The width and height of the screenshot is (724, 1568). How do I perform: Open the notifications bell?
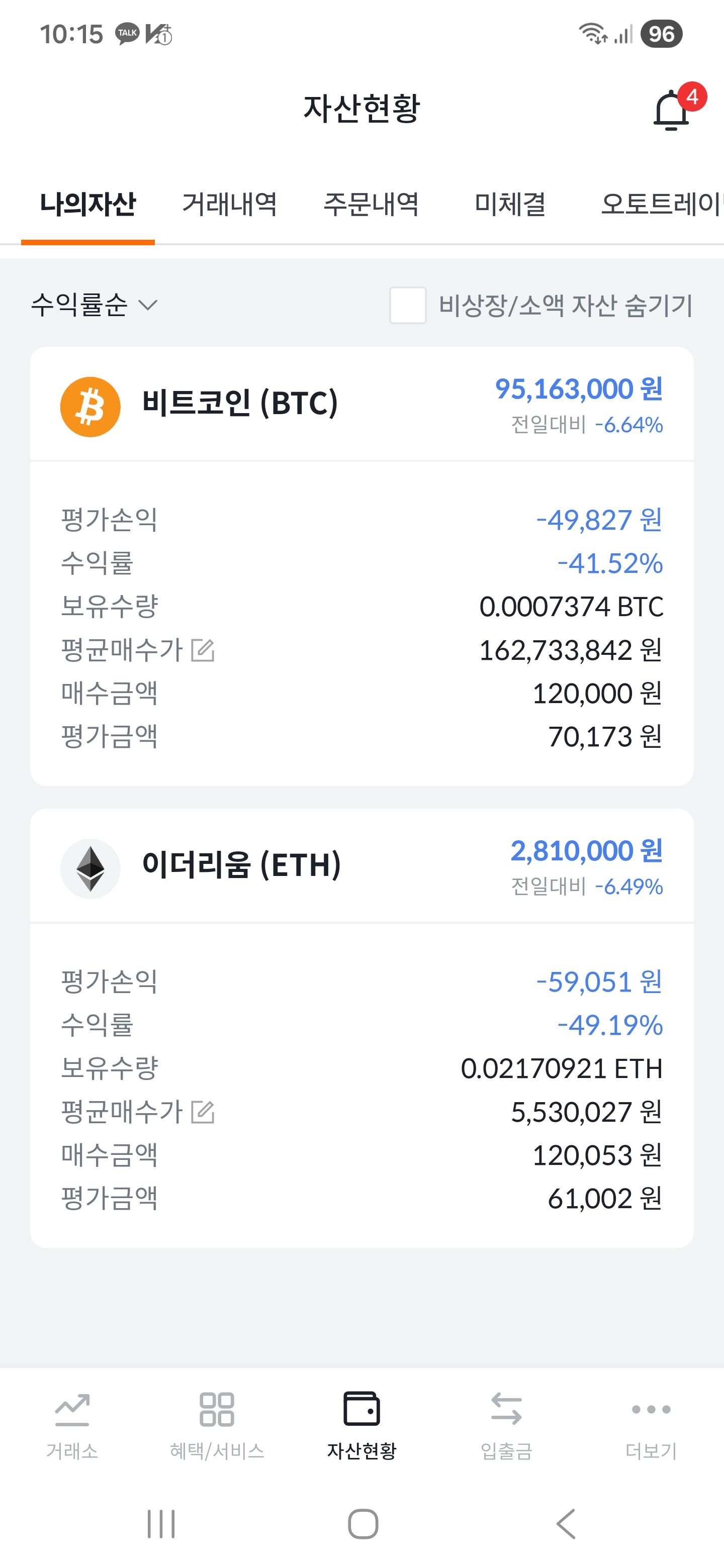click(671, 111)
